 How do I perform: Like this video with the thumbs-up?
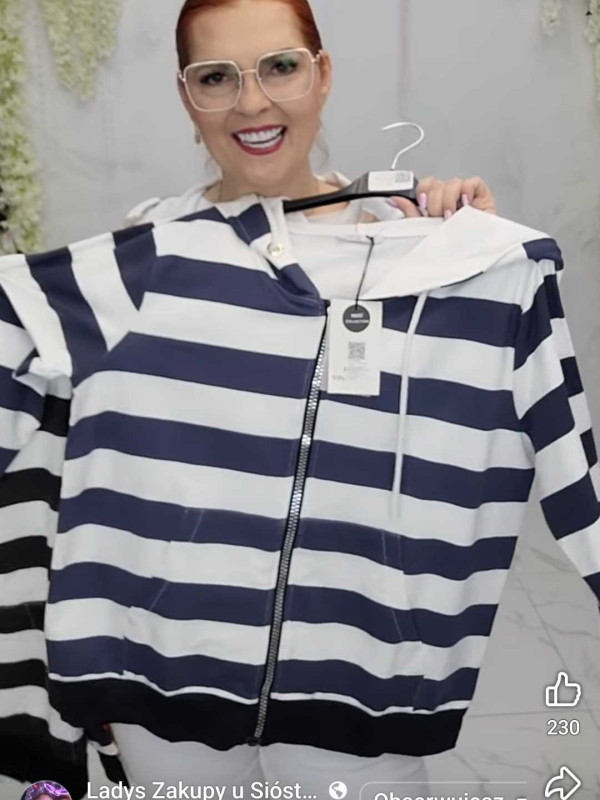(562, 691)
